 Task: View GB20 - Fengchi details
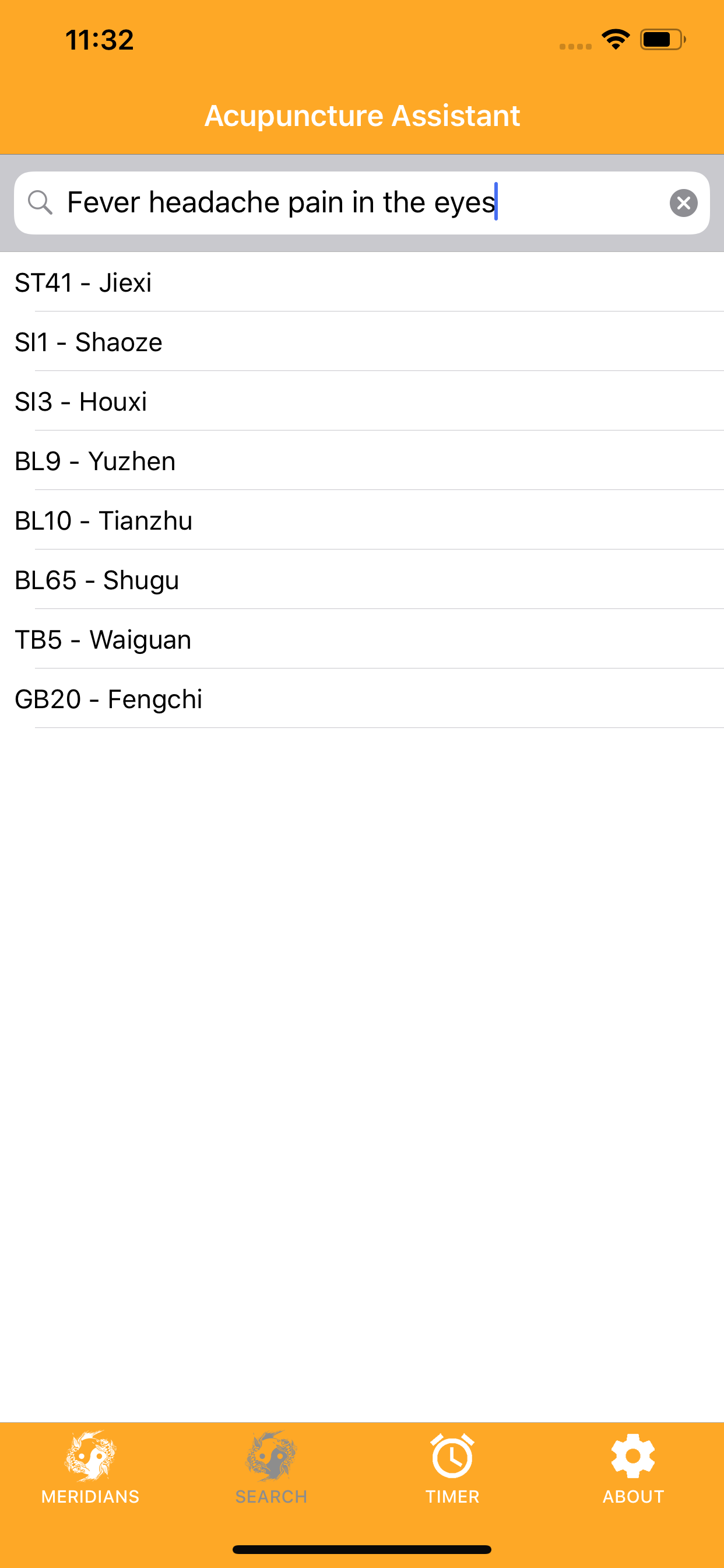[362, 699]
